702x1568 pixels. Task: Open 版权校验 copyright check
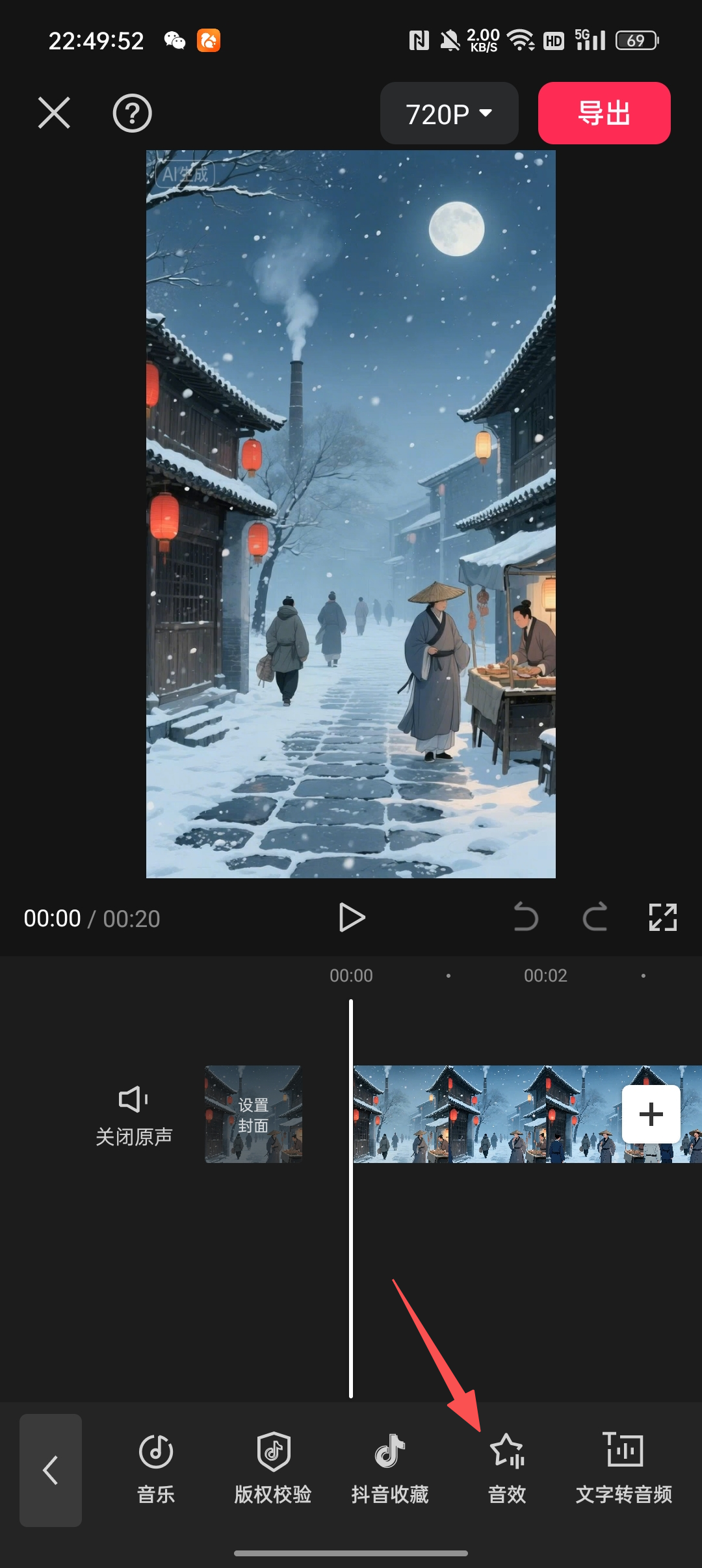[273, 1469]
